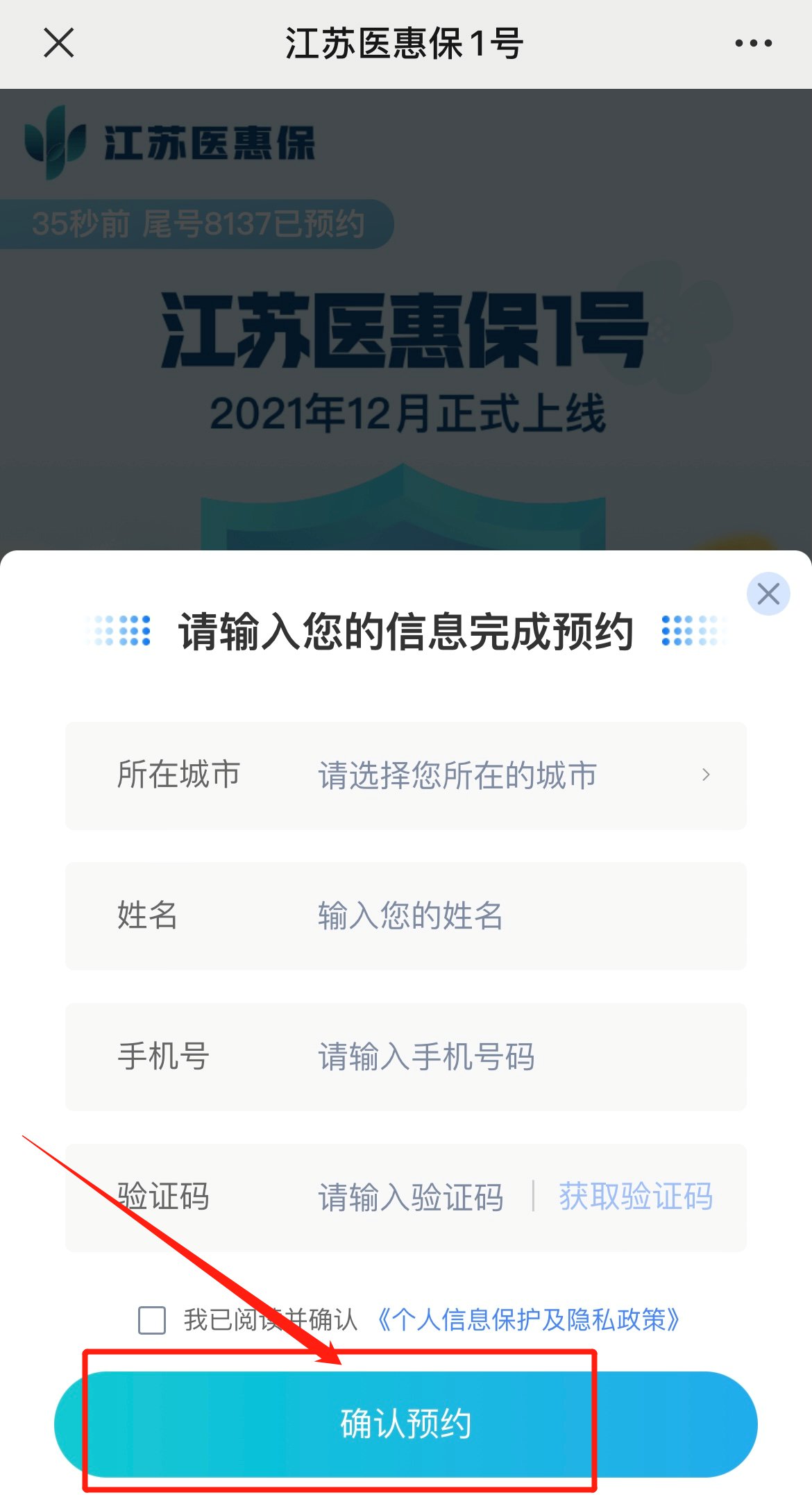Open the three-dot more options menu
This screenshot has height=1495, width=812.
click(753, 43)
